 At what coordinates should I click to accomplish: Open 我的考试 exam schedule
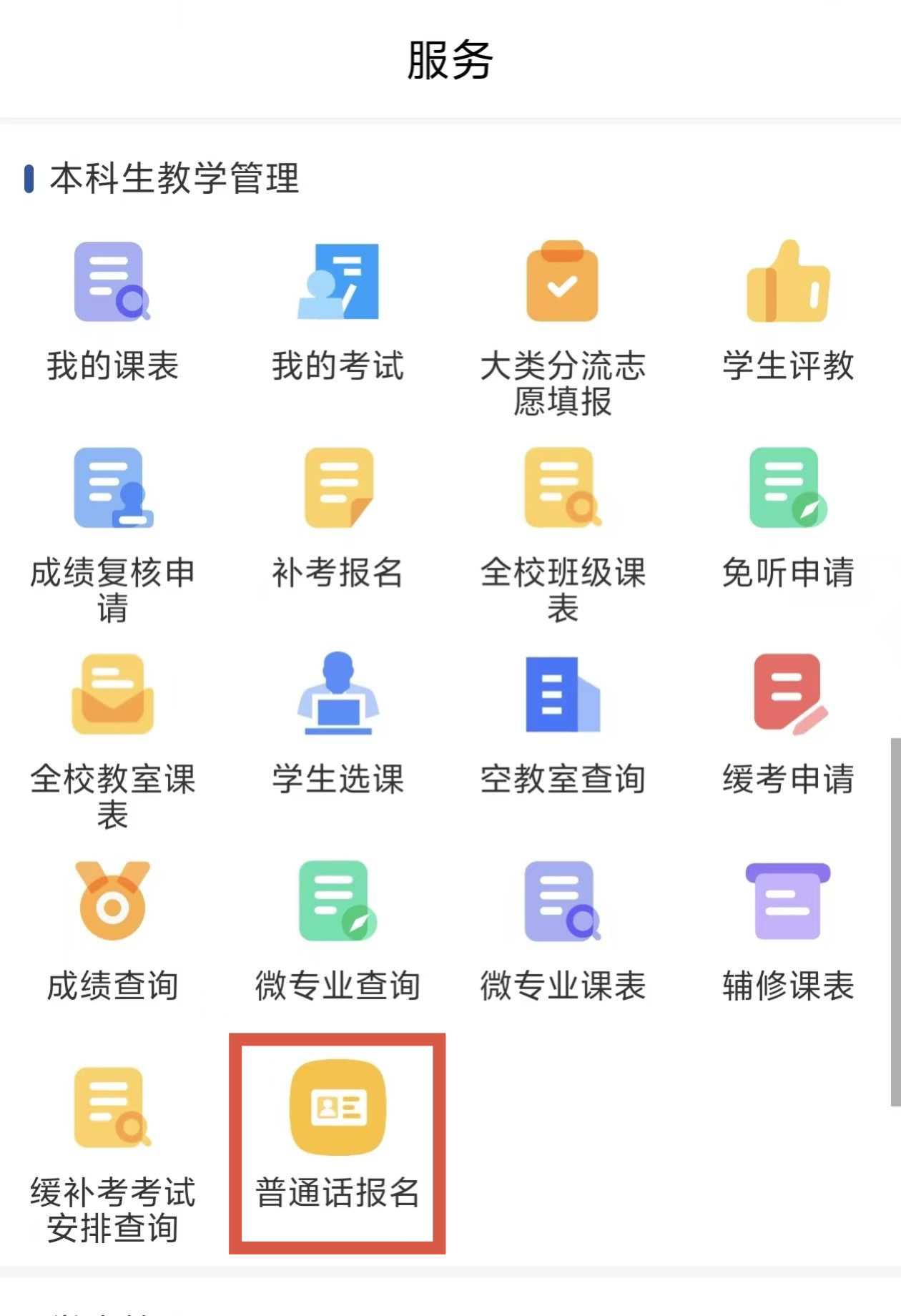[x=338, y=283]
